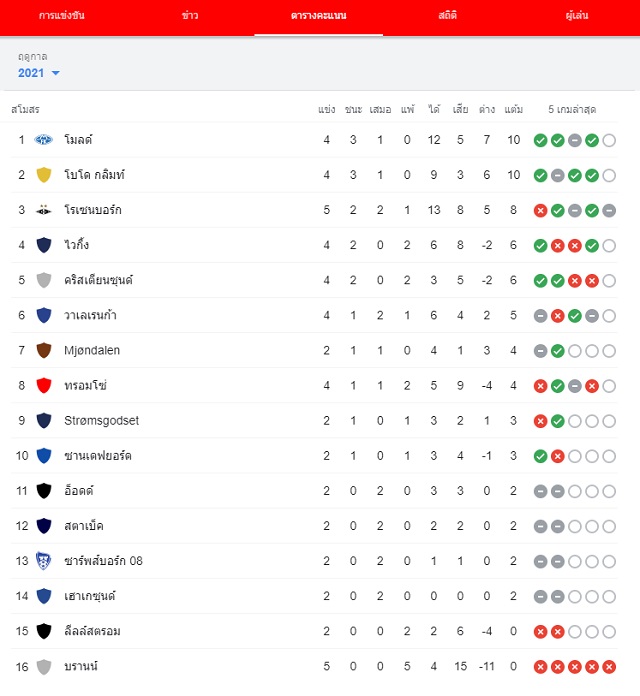Switch to the สถิติ tab
Screen dimensions: 640x696
[447, 16]
